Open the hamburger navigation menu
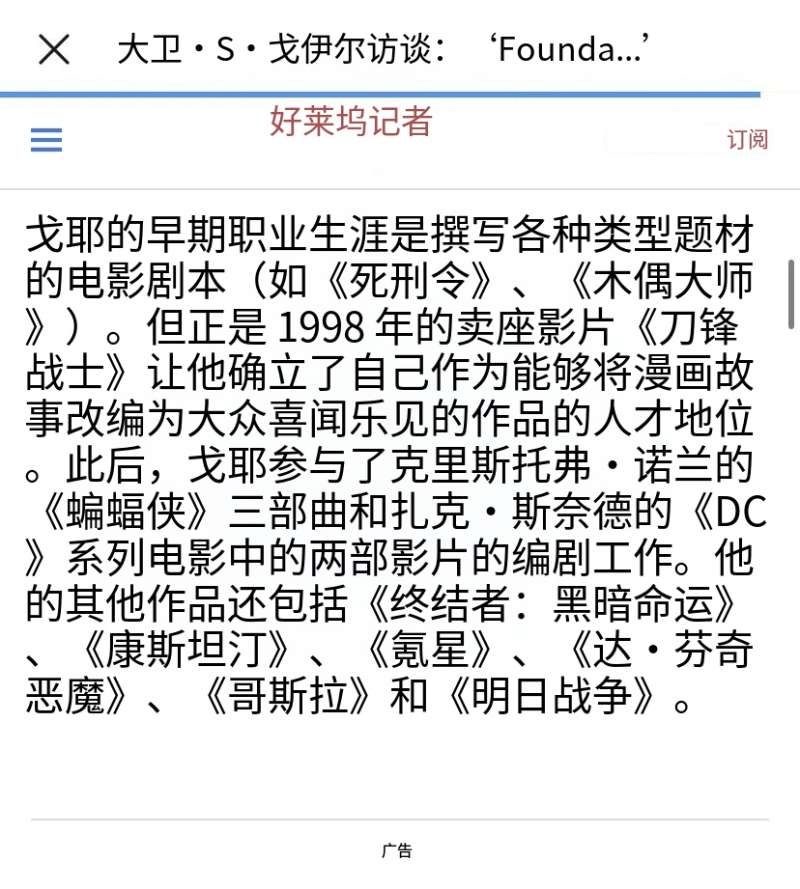 point(46,140)
